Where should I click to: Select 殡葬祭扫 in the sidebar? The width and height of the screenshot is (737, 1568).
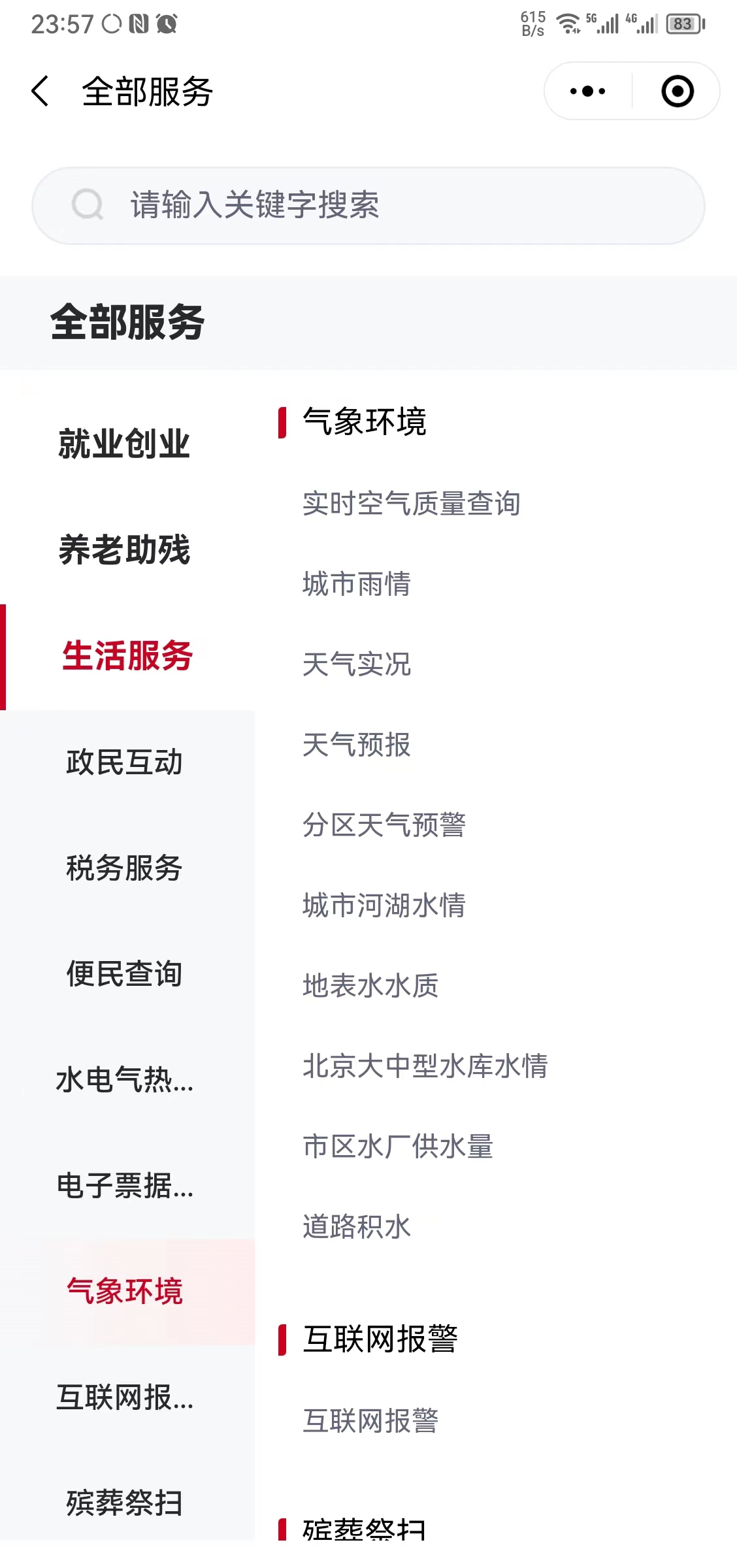click(124, 1503)
